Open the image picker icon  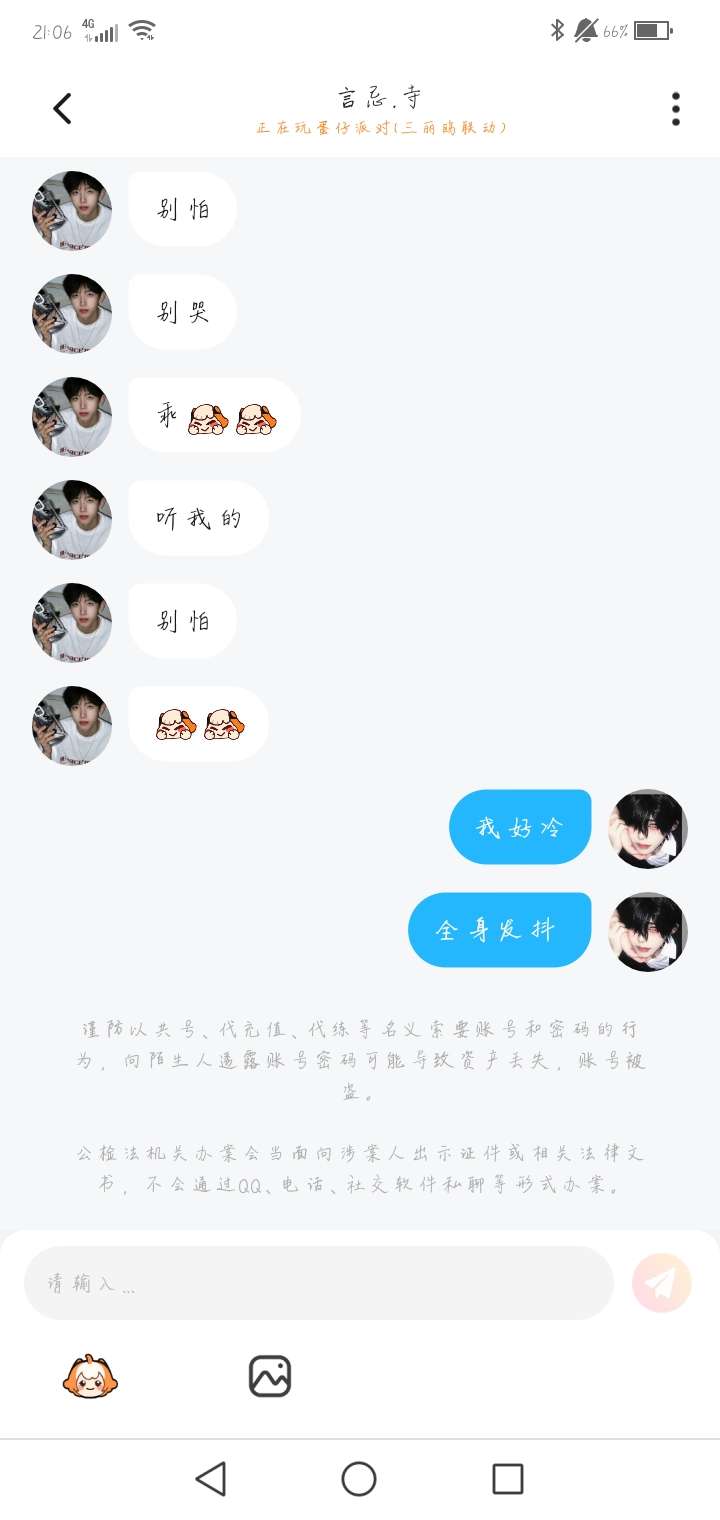point(270,1376)
